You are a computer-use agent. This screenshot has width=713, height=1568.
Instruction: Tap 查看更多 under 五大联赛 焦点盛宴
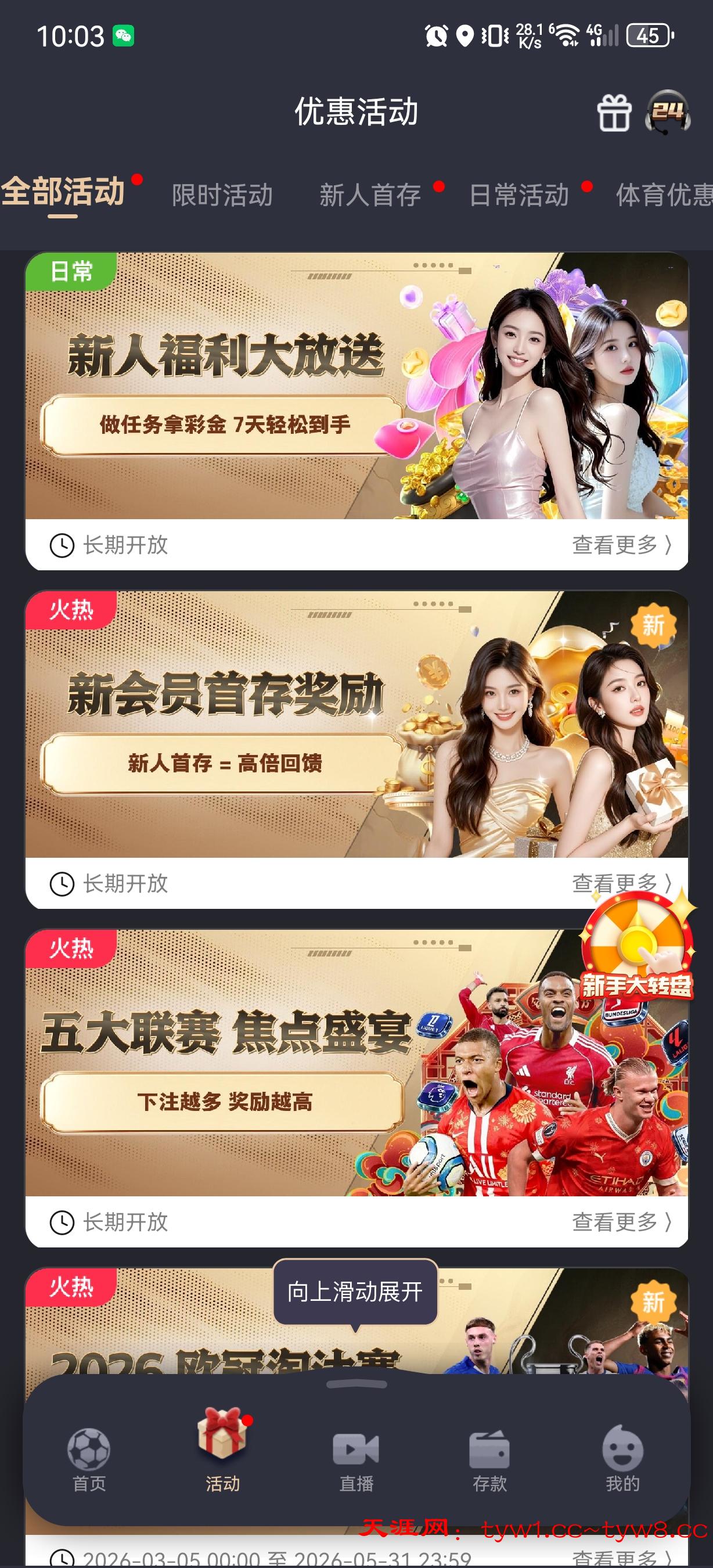[621, 1222]
